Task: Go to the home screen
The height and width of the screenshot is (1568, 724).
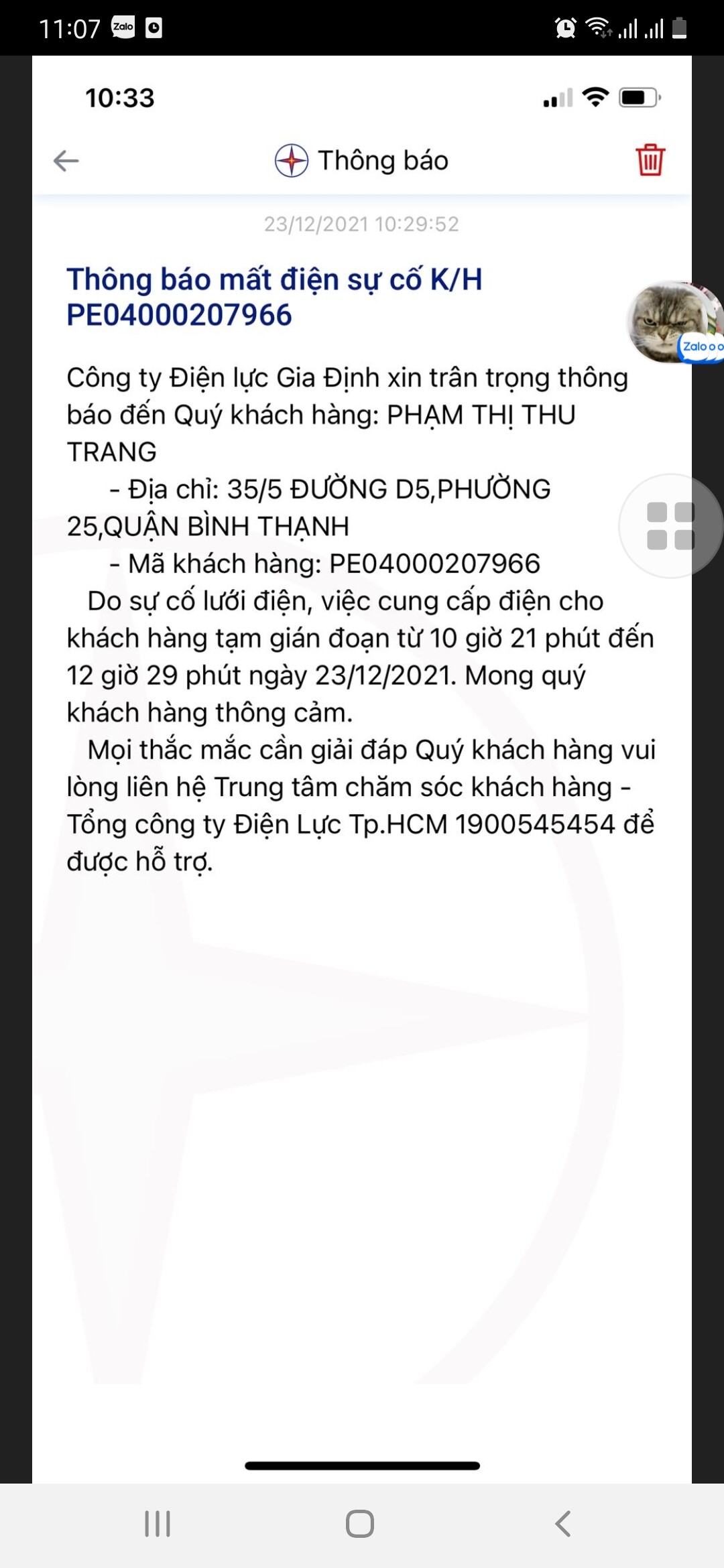Action: tap(360, 1523)
